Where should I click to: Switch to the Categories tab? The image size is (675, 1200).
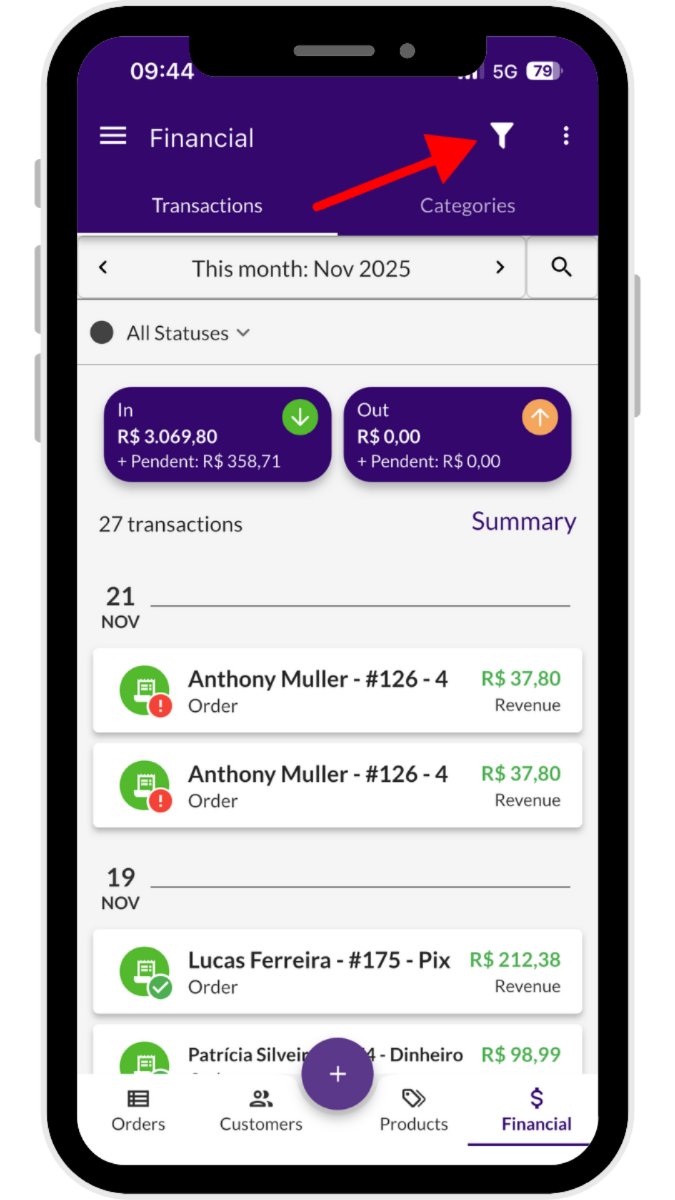click(467, 206)
